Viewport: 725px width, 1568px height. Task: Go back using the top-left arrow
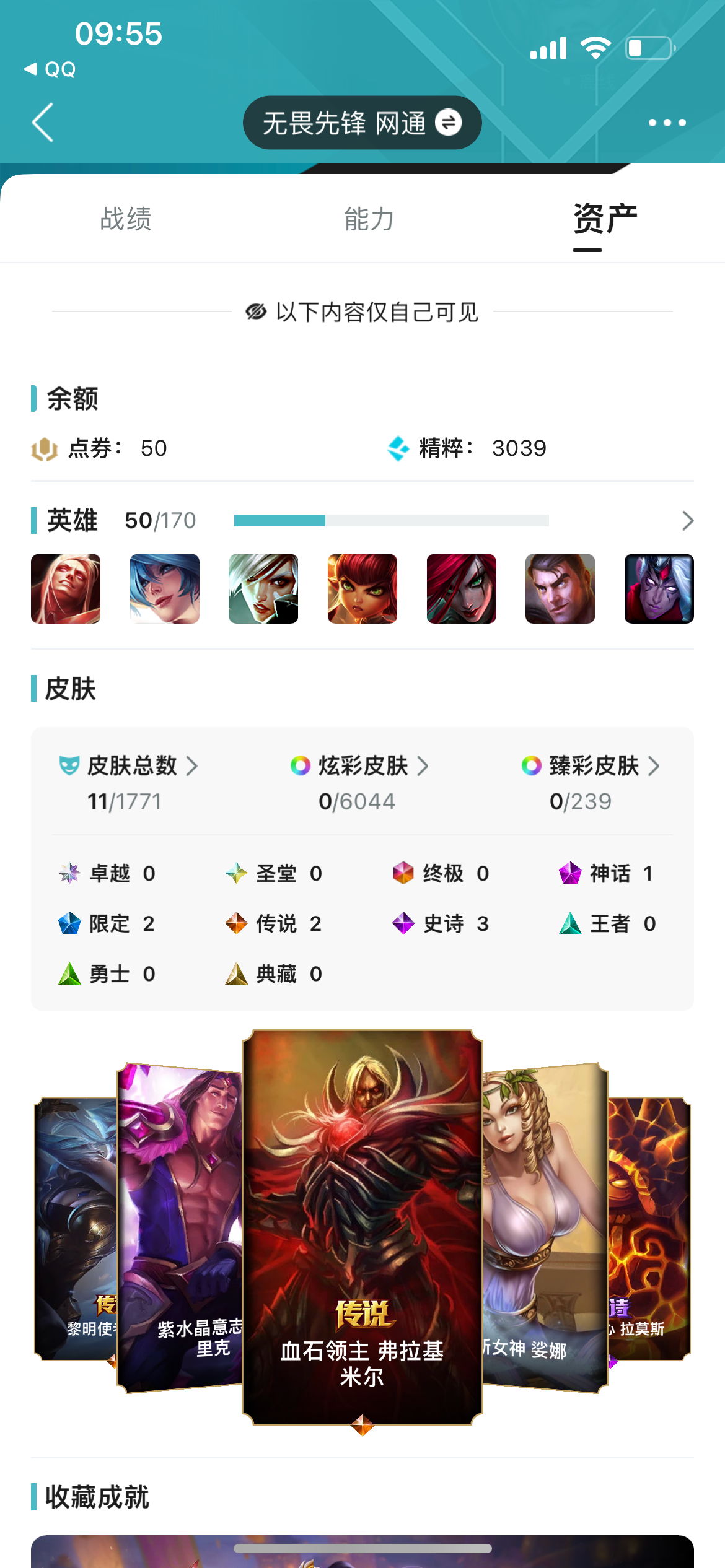43,123
